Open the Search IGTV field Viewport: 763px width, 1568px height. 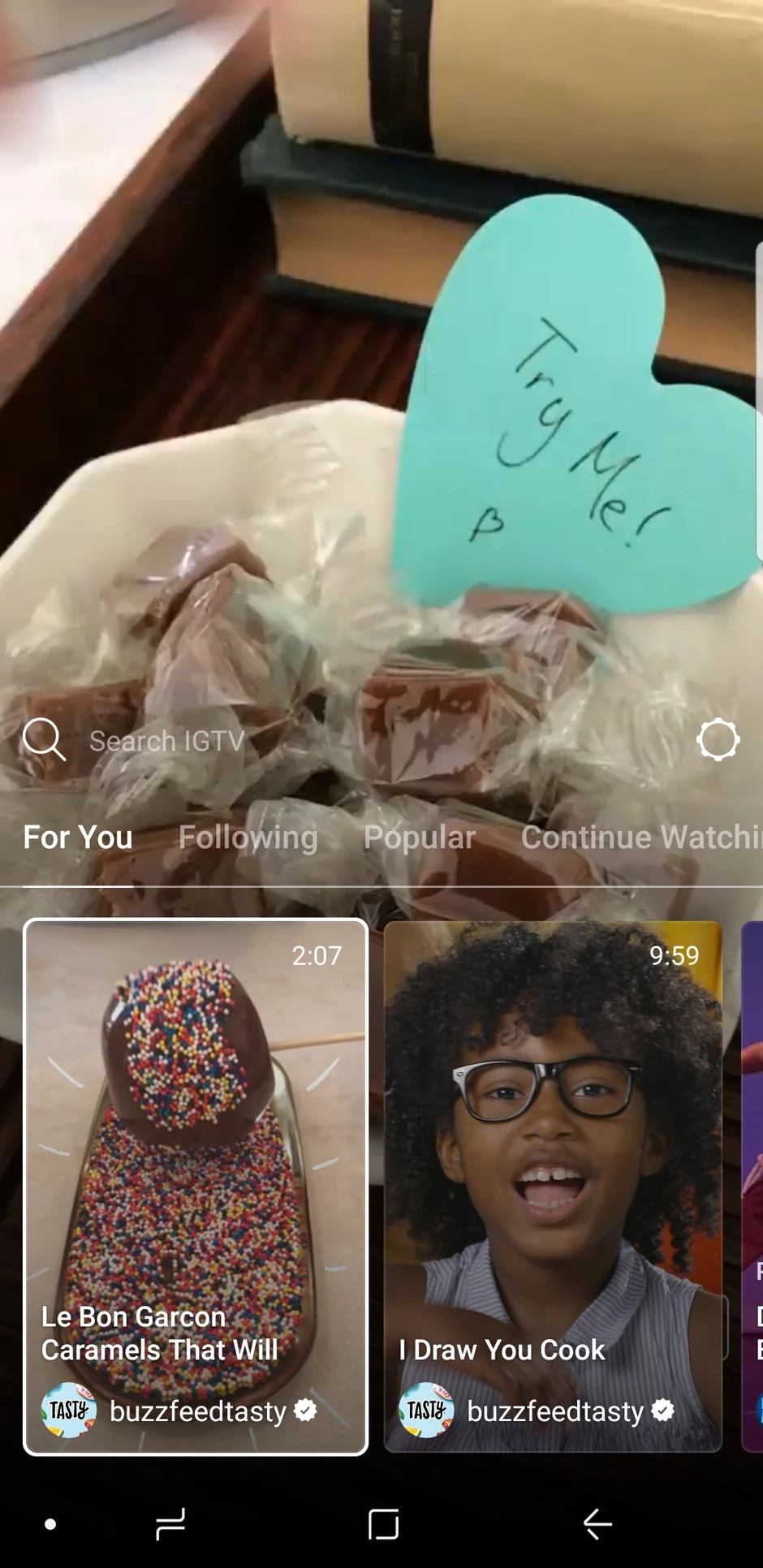[166, 740]
